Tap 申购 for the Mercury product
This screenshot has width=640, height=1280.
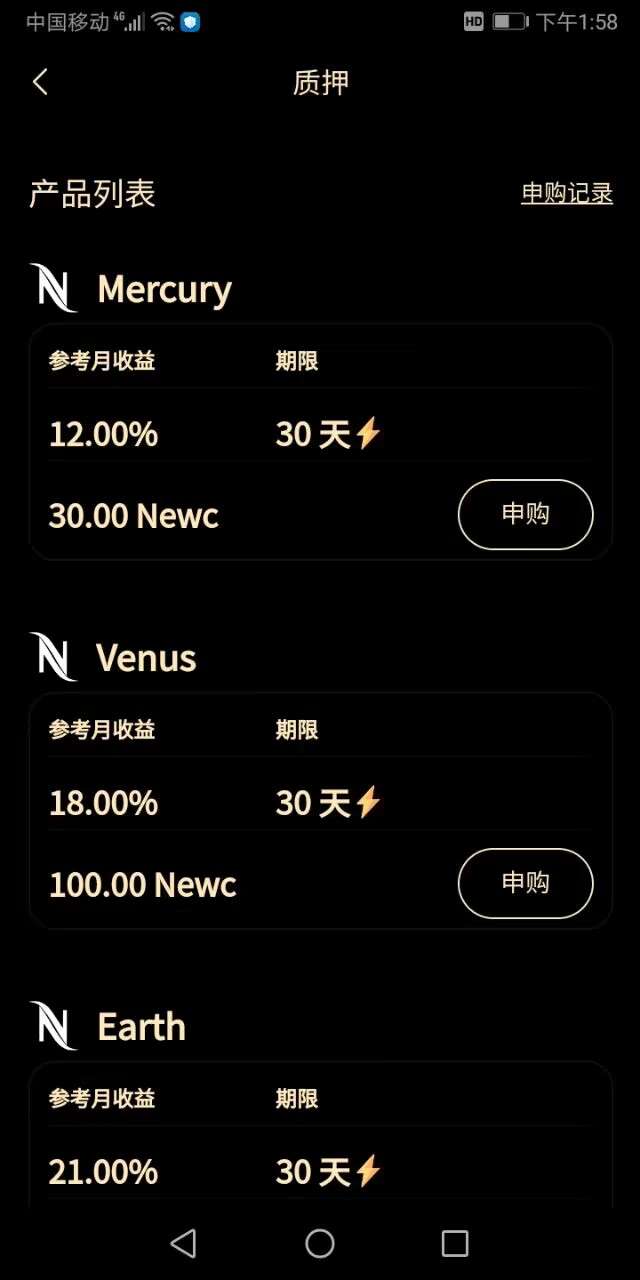tap(525, 514)
